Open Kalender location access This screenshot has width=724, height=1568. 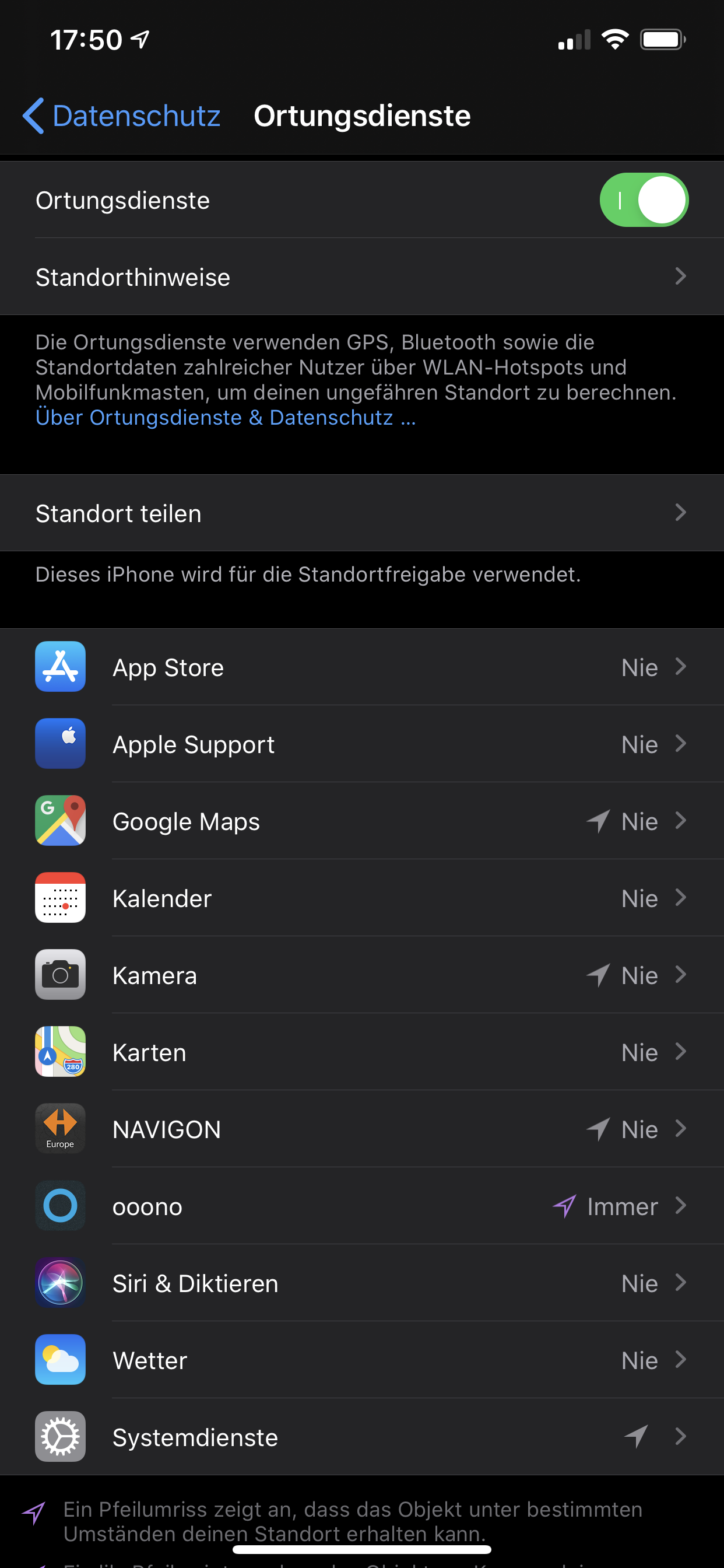click(x=361, y=898)
